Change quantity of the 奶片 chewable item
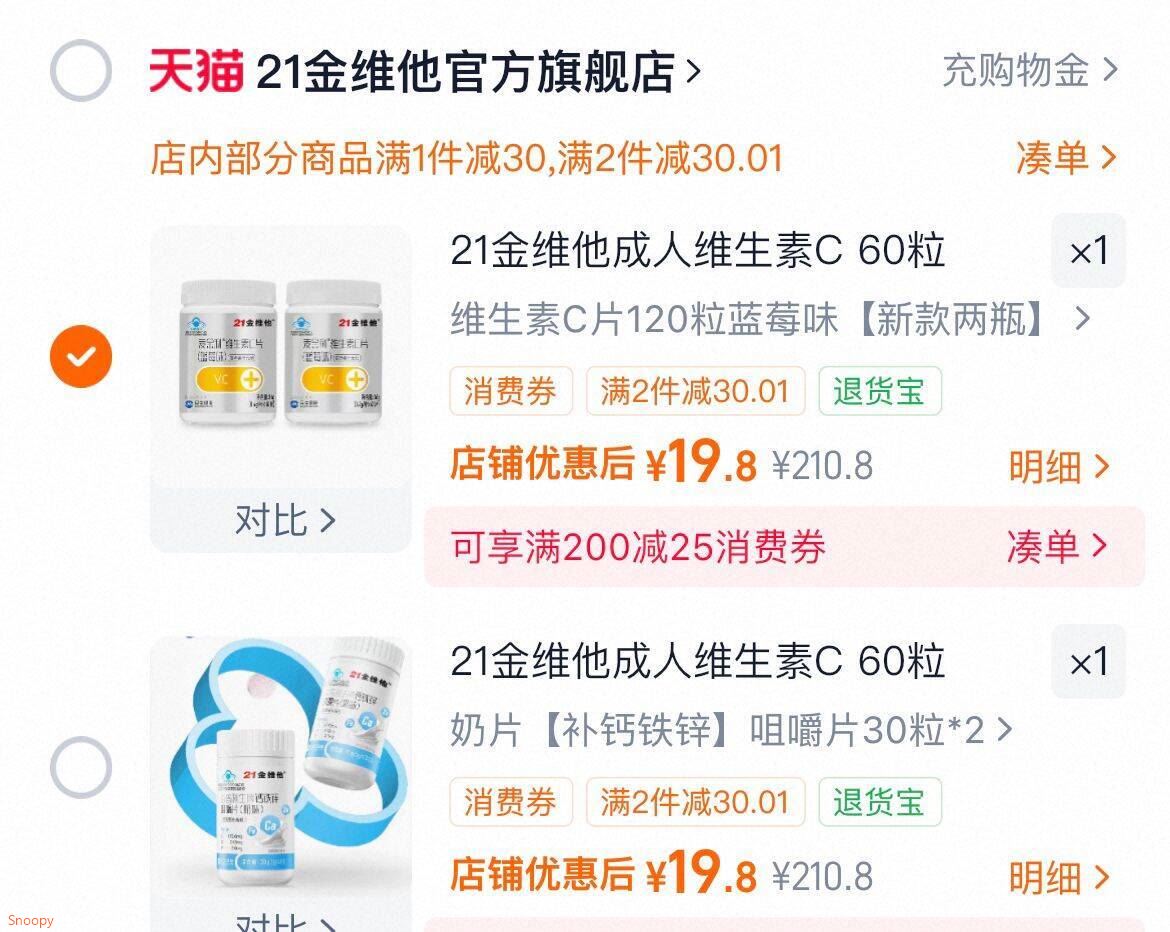Screen dimensions: 1170x932 (1088, 662)
